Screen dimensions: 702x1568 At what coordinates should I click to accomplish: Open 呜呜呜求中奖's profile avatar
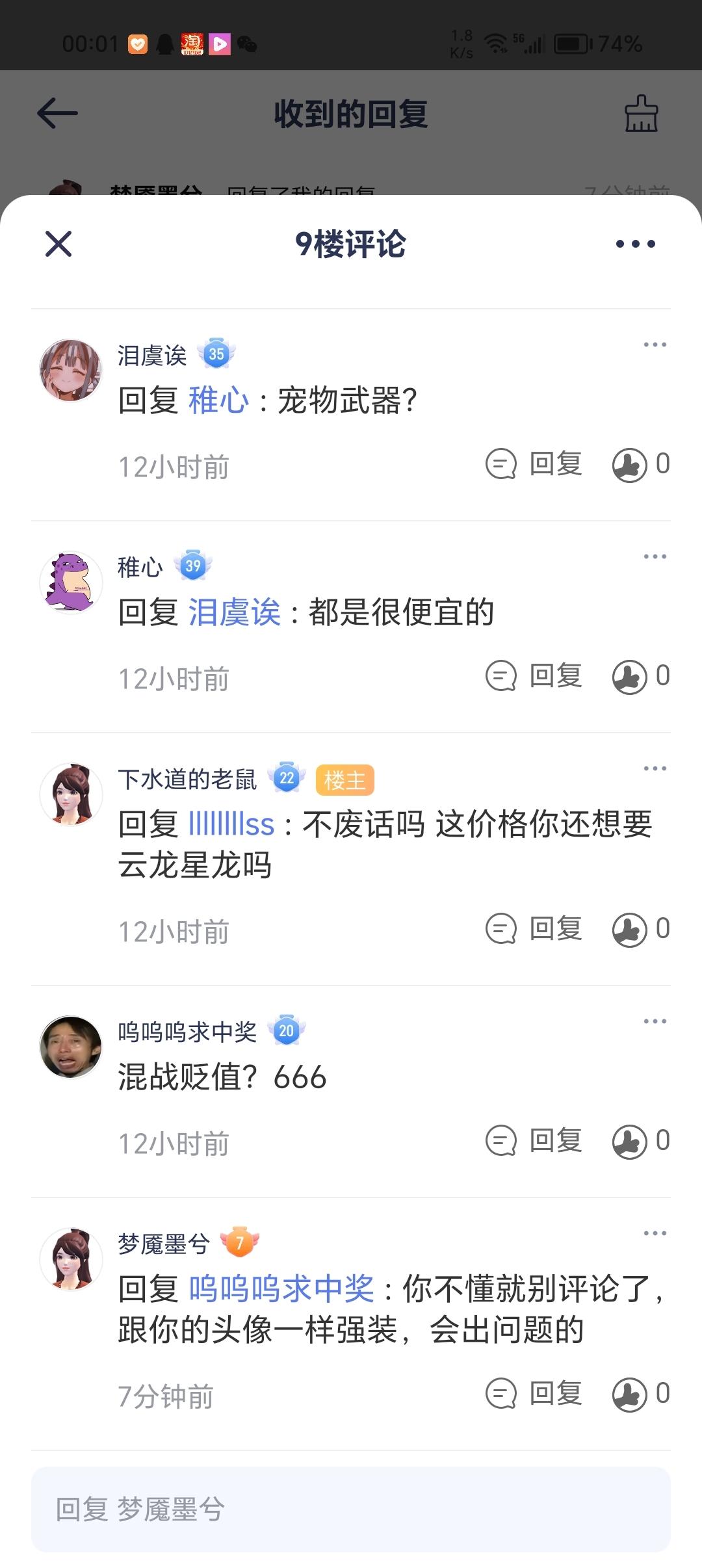pyautogui.click(x=71, y=1047)
